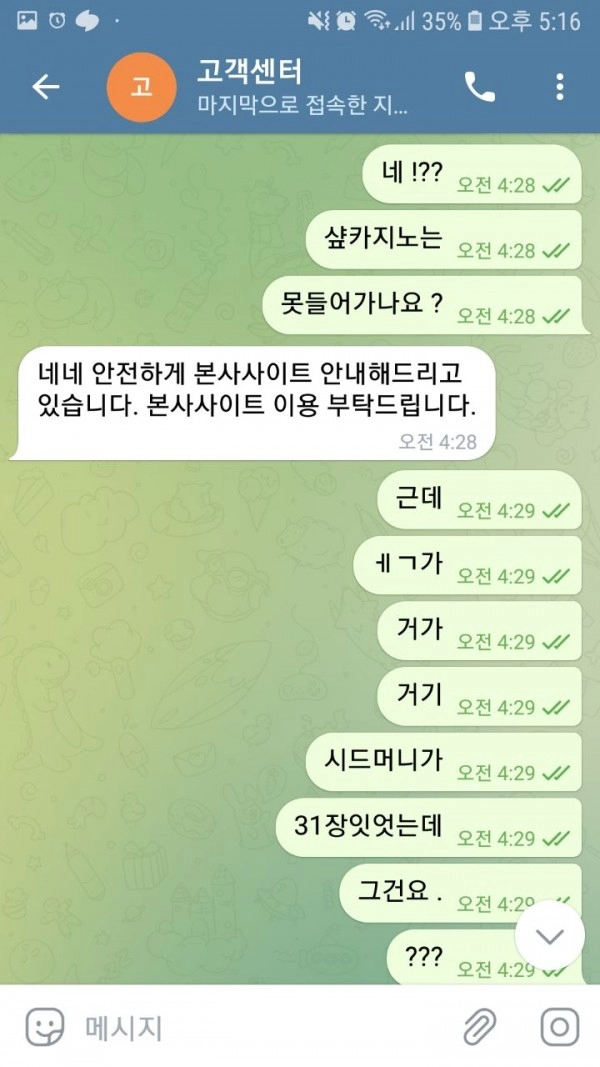Open the overflow menu
The image size is (600, 1067).
click(559, 87)
